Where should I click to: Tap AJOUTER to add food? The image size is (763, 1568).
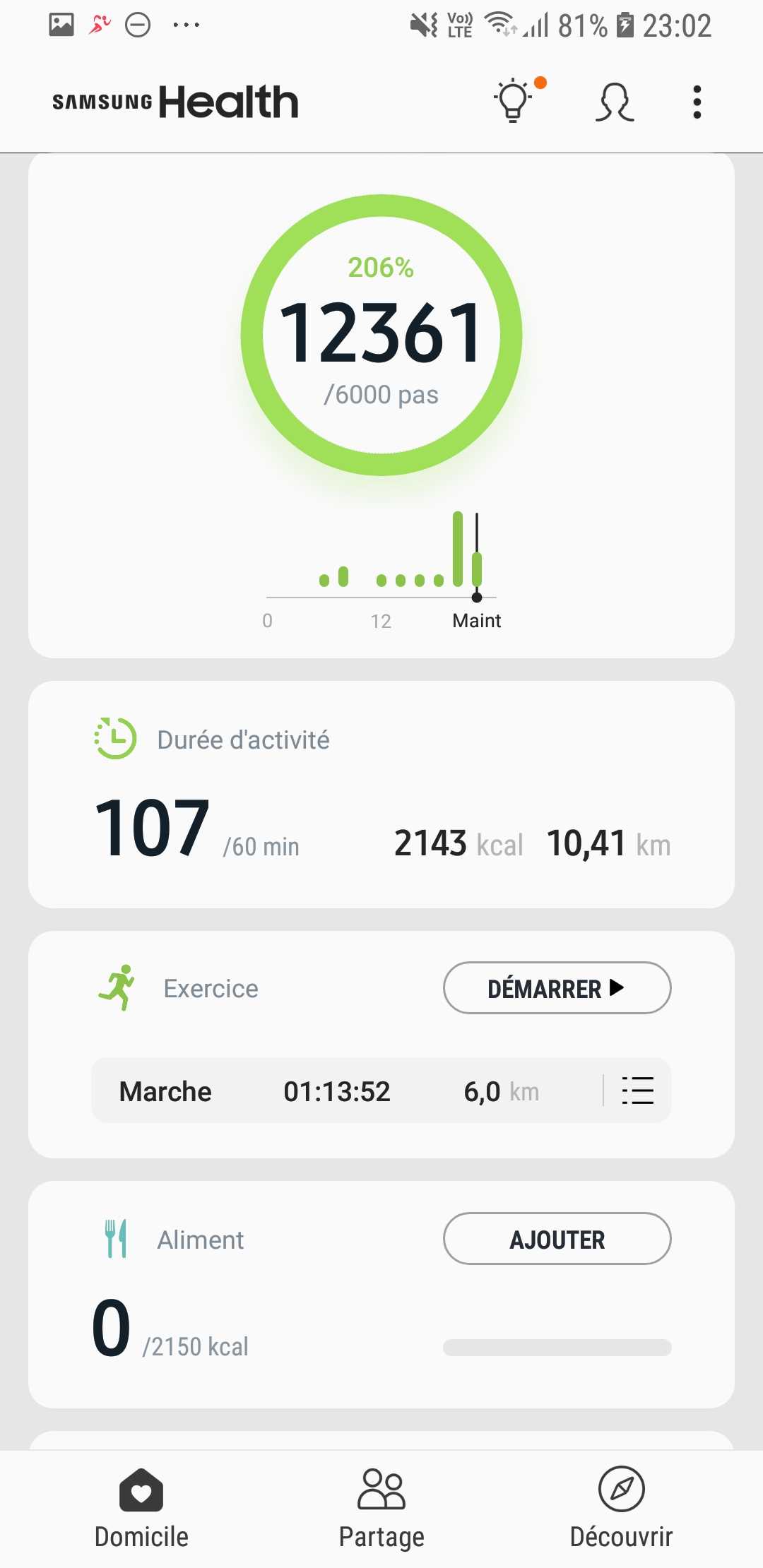557,1239
